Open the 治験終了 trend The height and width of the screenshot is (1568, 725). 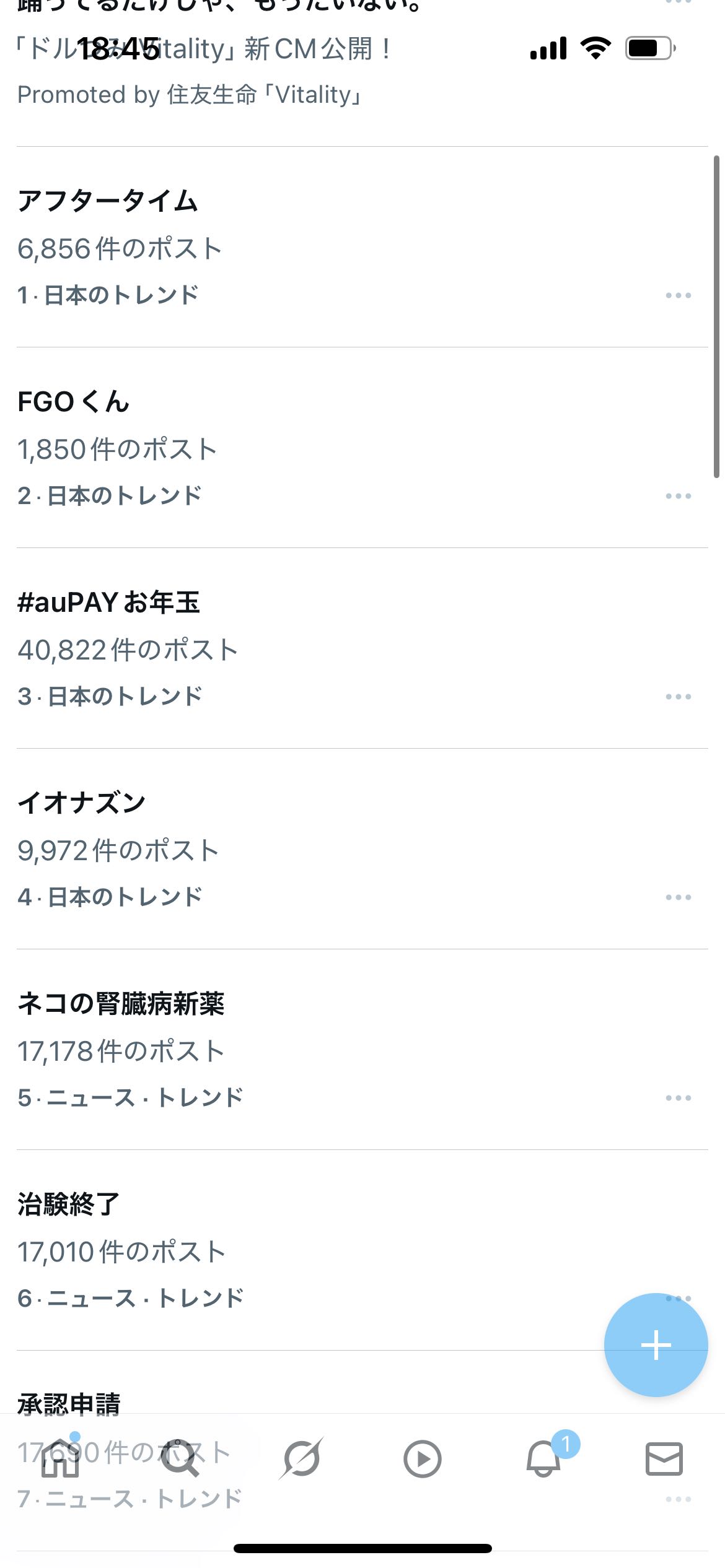68,1205
